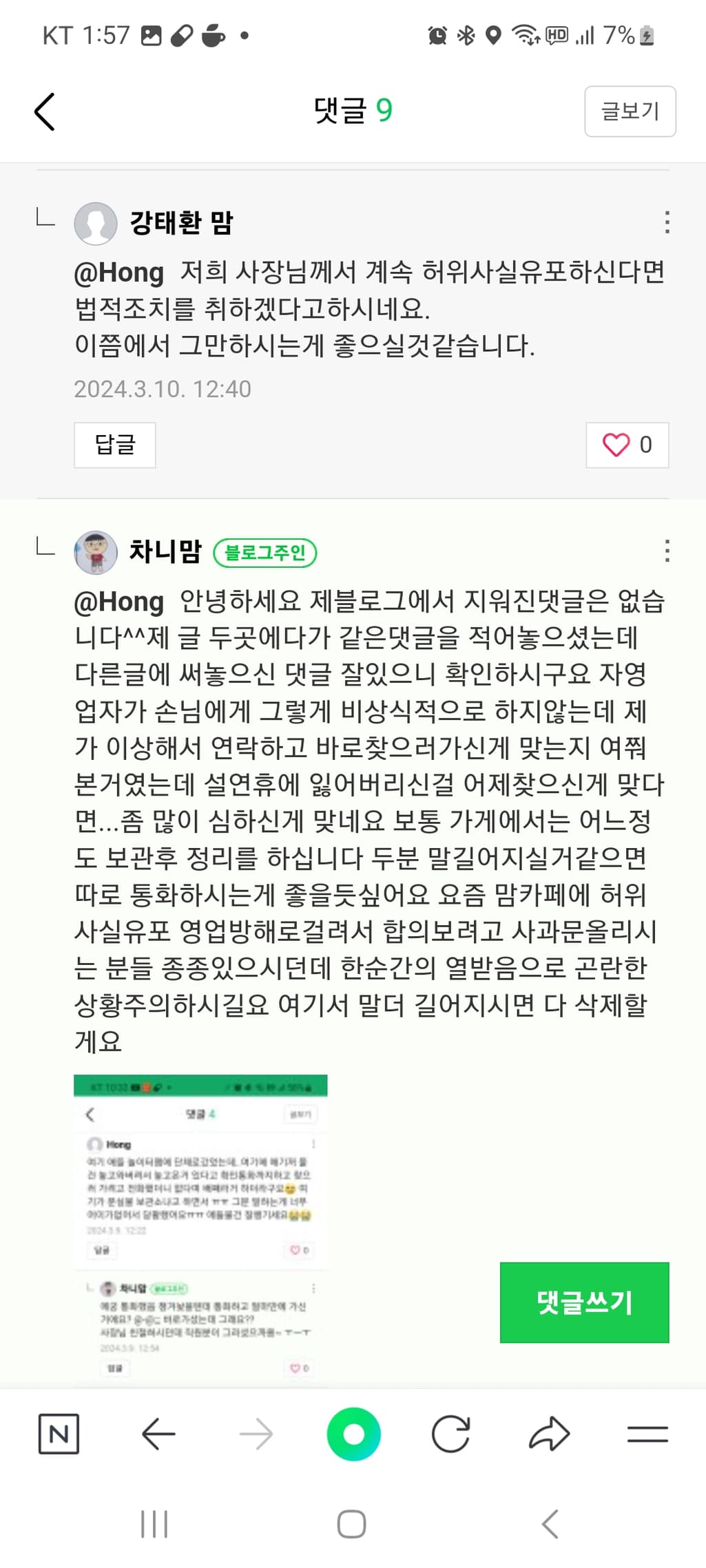The width and height of the screenshot is (706, 1568).
Task: Open 강태환 맘's profile
Action: [x=96, y=223]
